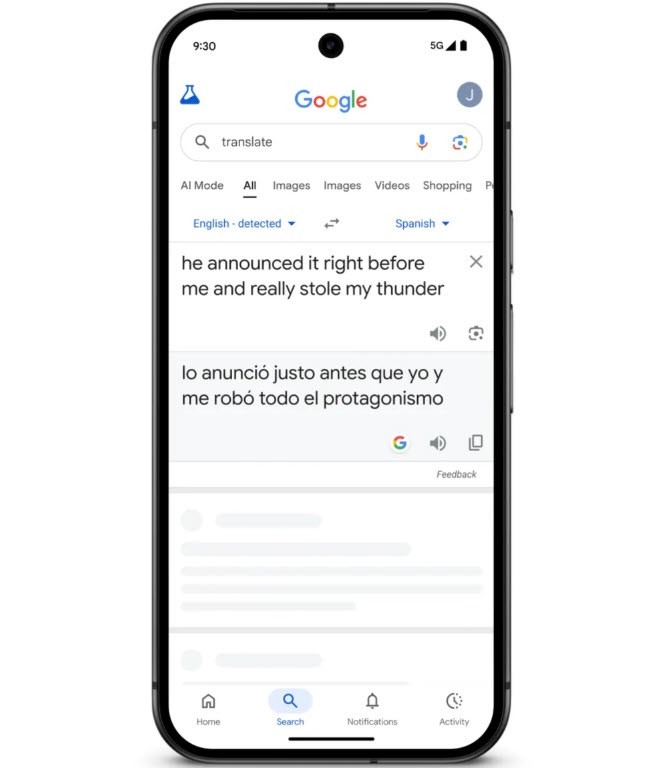Open Google Lens camera search
The image size is (662, 768).
[x=460, y=142]
